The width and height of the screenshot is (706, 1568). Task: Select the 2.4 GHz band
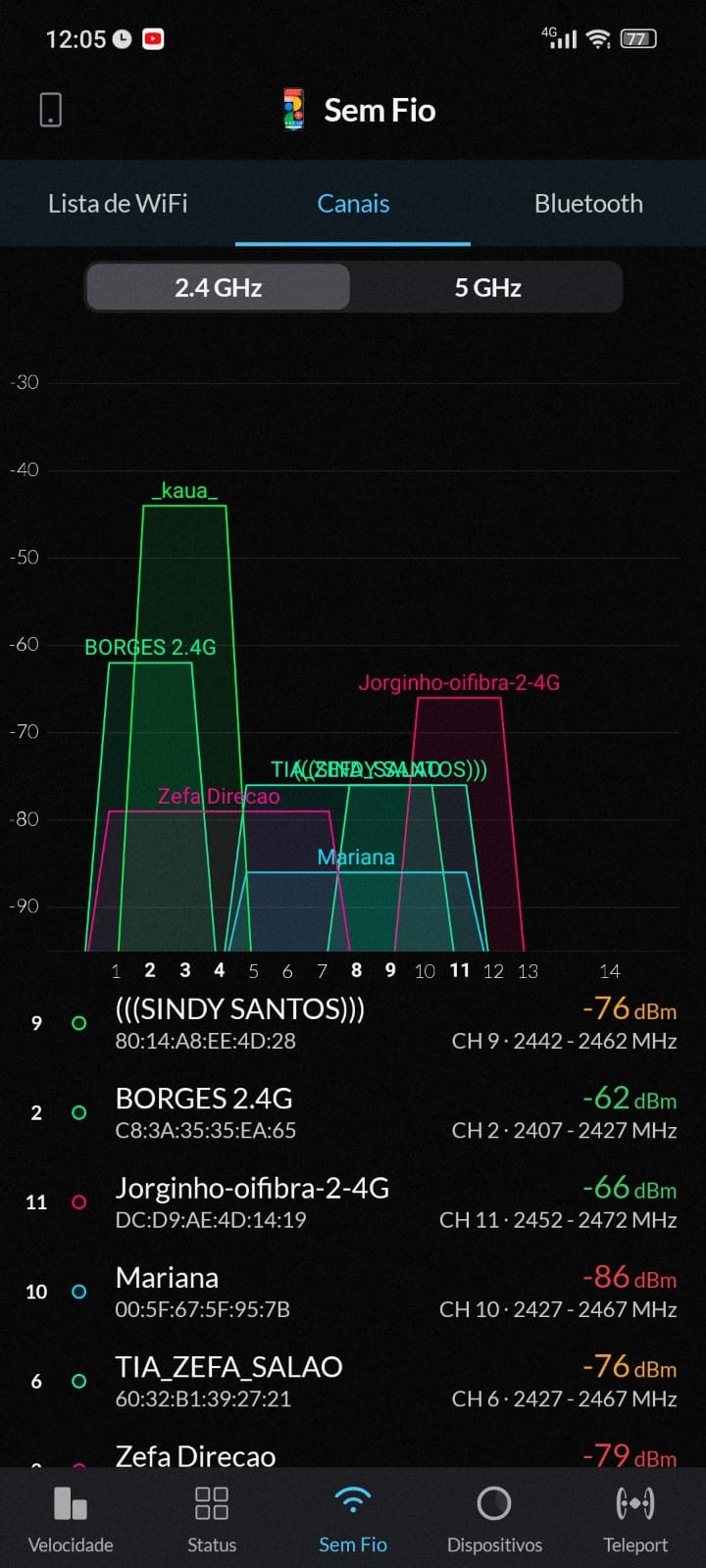219,287
